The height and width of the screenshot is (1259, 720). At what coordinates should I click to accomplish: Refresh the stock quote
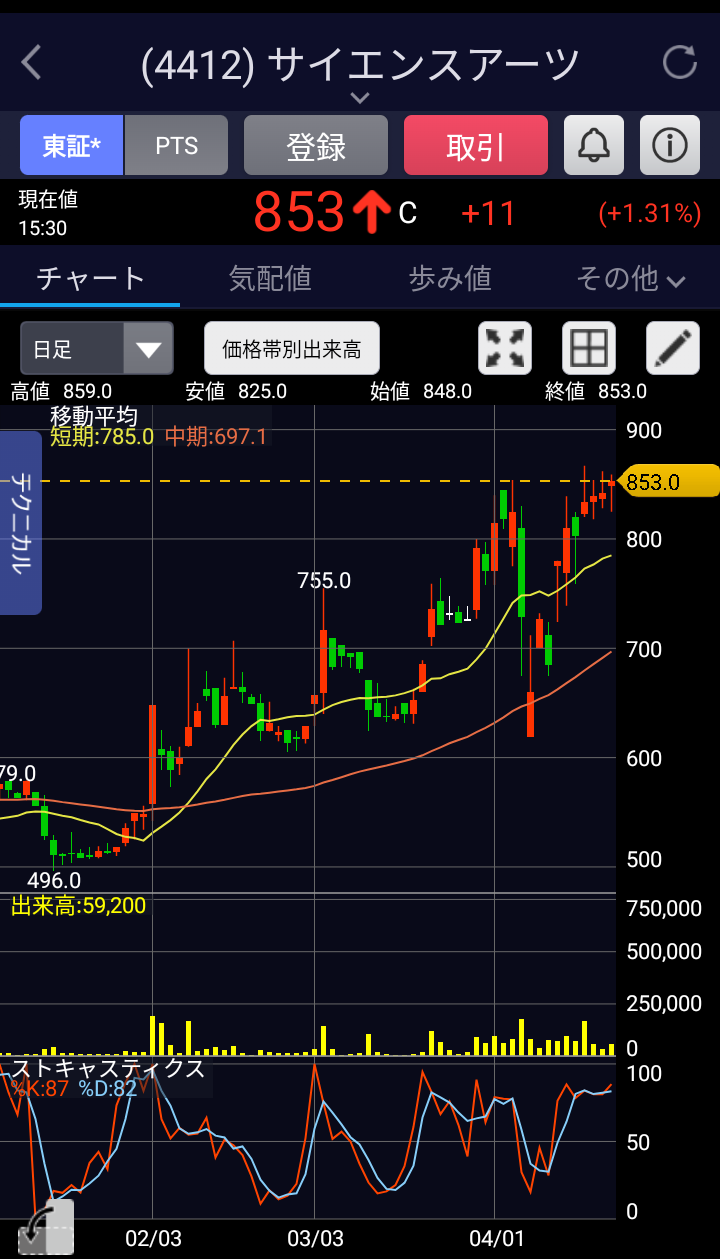click(680, 62)
